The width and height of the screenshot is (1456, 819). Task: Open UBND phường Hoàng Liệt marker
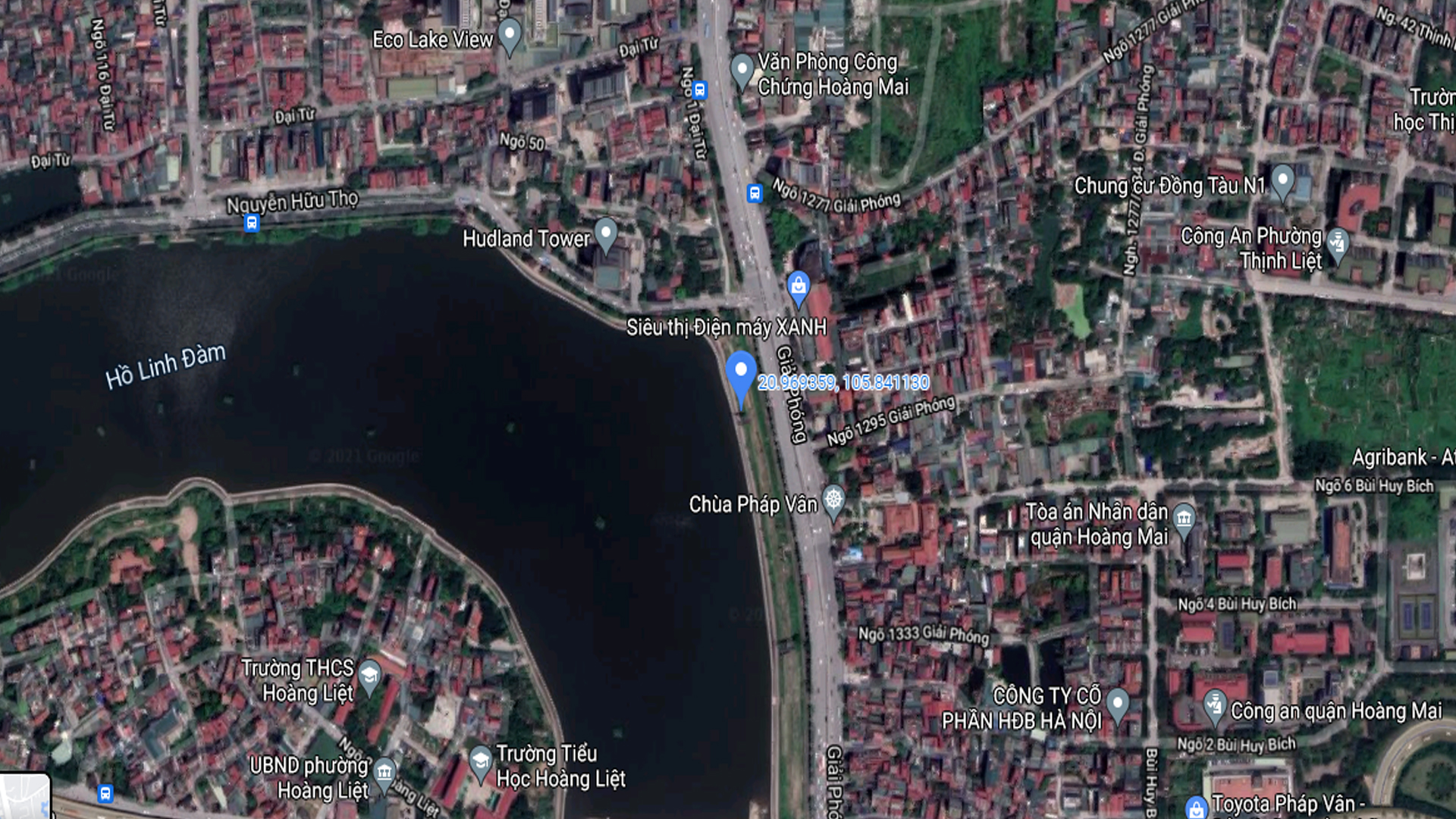click(x=384, y=773)
